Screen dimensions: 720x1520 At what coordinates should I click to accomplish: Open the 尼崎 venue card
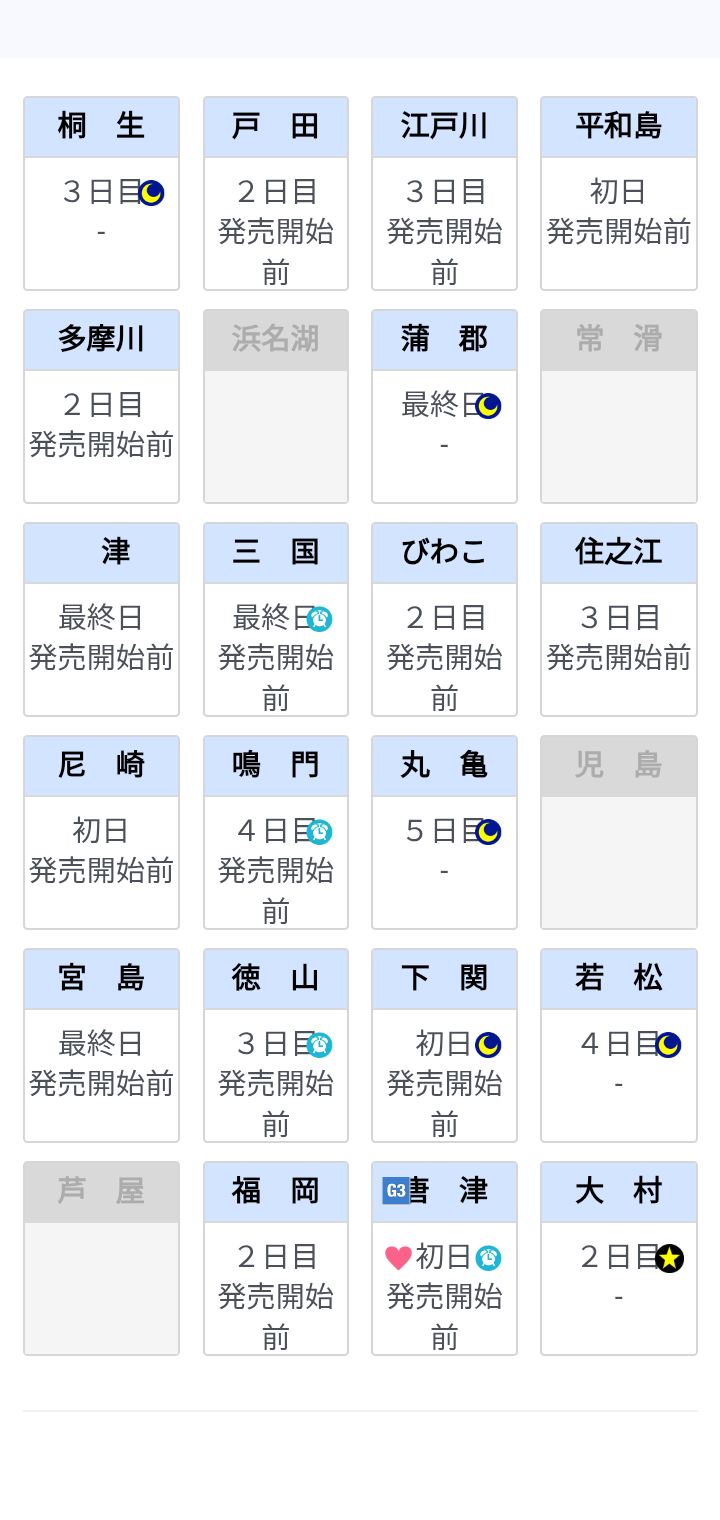101,833
